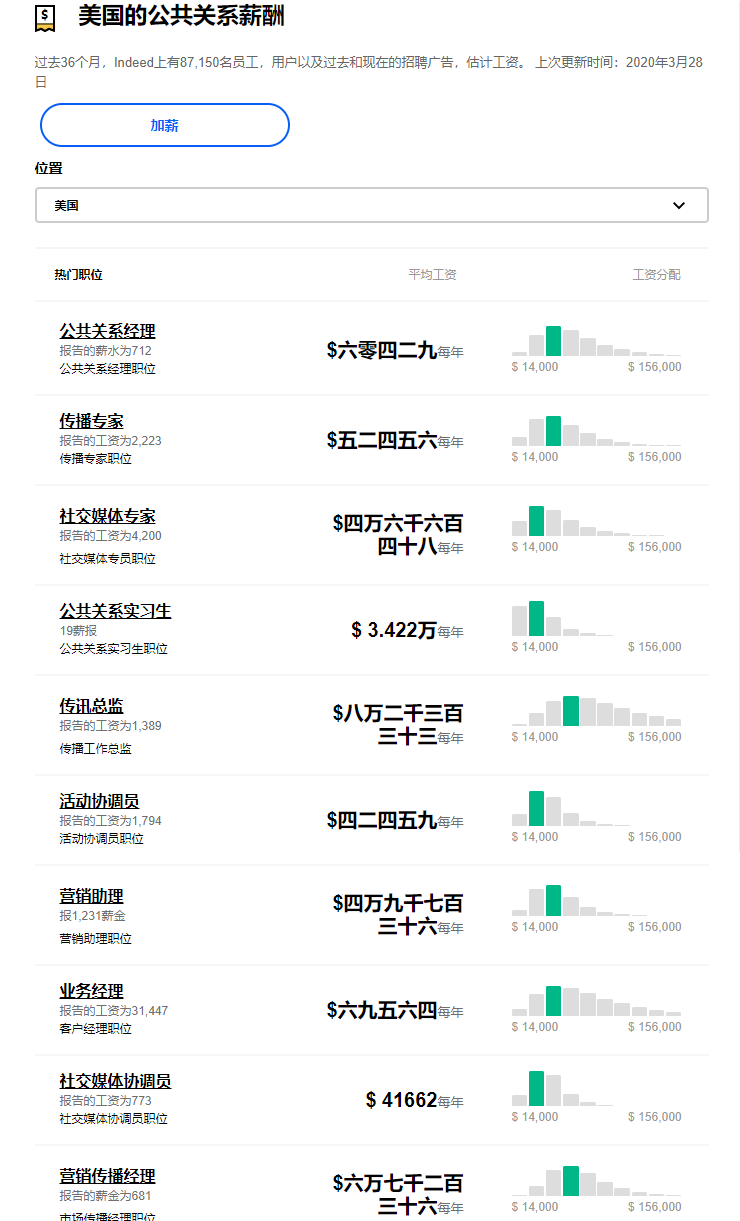This screenshot has height=1221, width=740.
Task: View 社交媒体专员职位 job listings
Action: [107, 559]
